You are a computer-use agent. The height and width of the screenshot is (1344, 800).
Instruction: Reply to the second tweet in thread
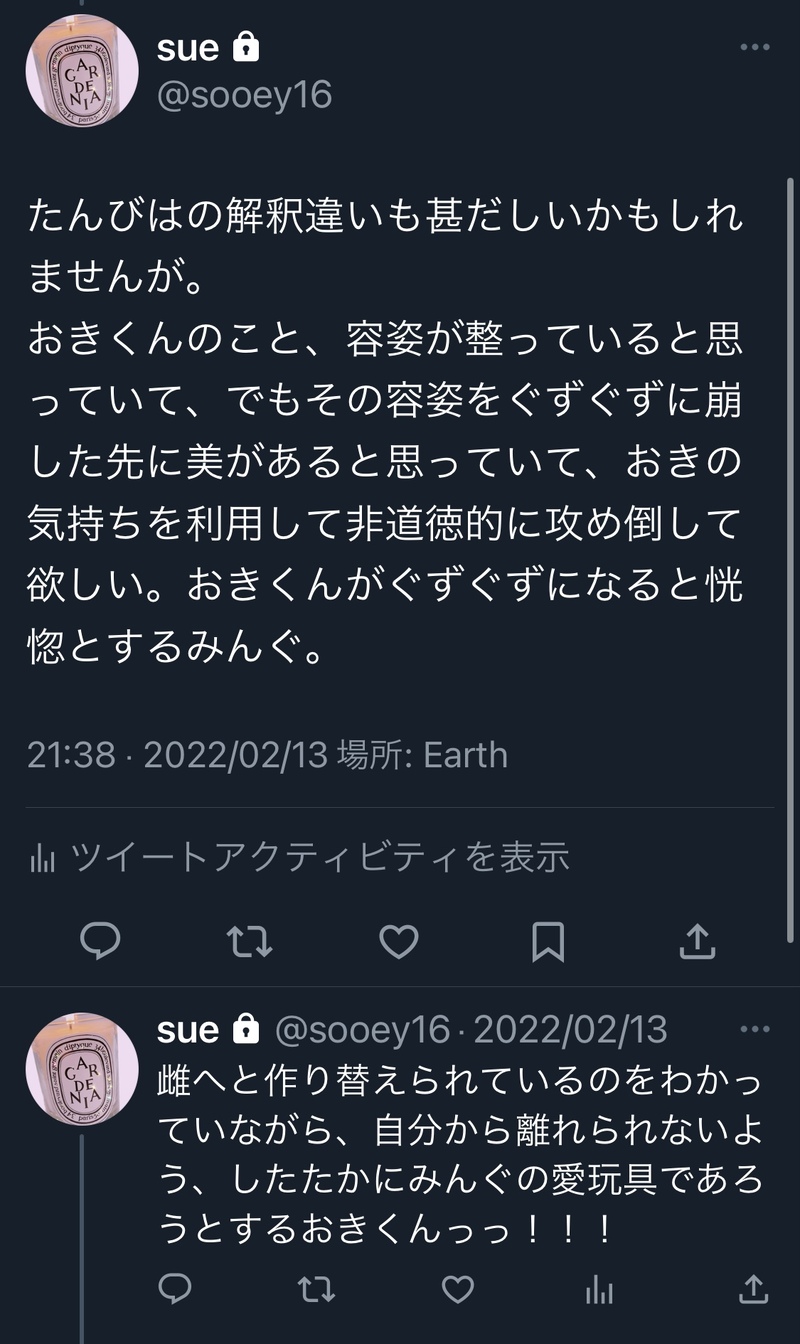pyautogui.click(x=176, y=1289)
